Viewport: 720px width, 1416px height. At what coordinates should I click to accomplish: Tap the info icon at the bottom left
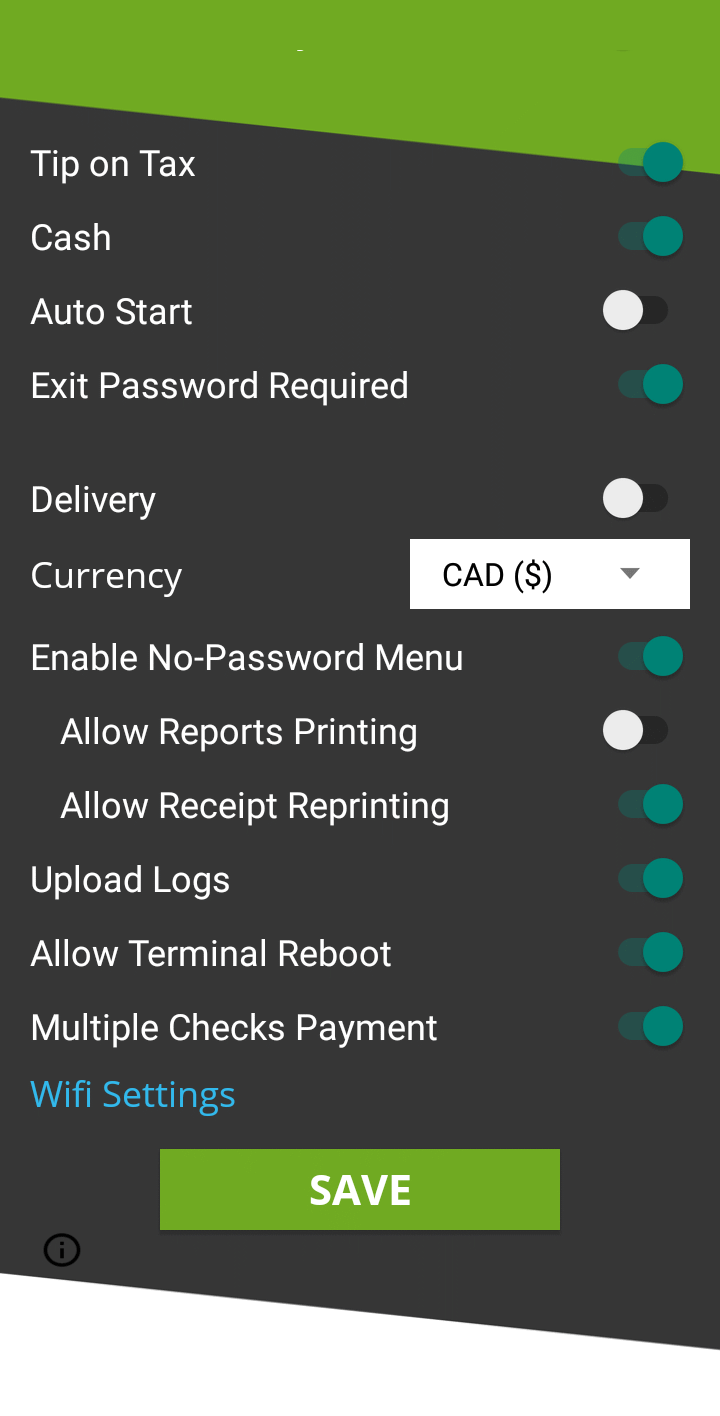(x=61, y=1250)
